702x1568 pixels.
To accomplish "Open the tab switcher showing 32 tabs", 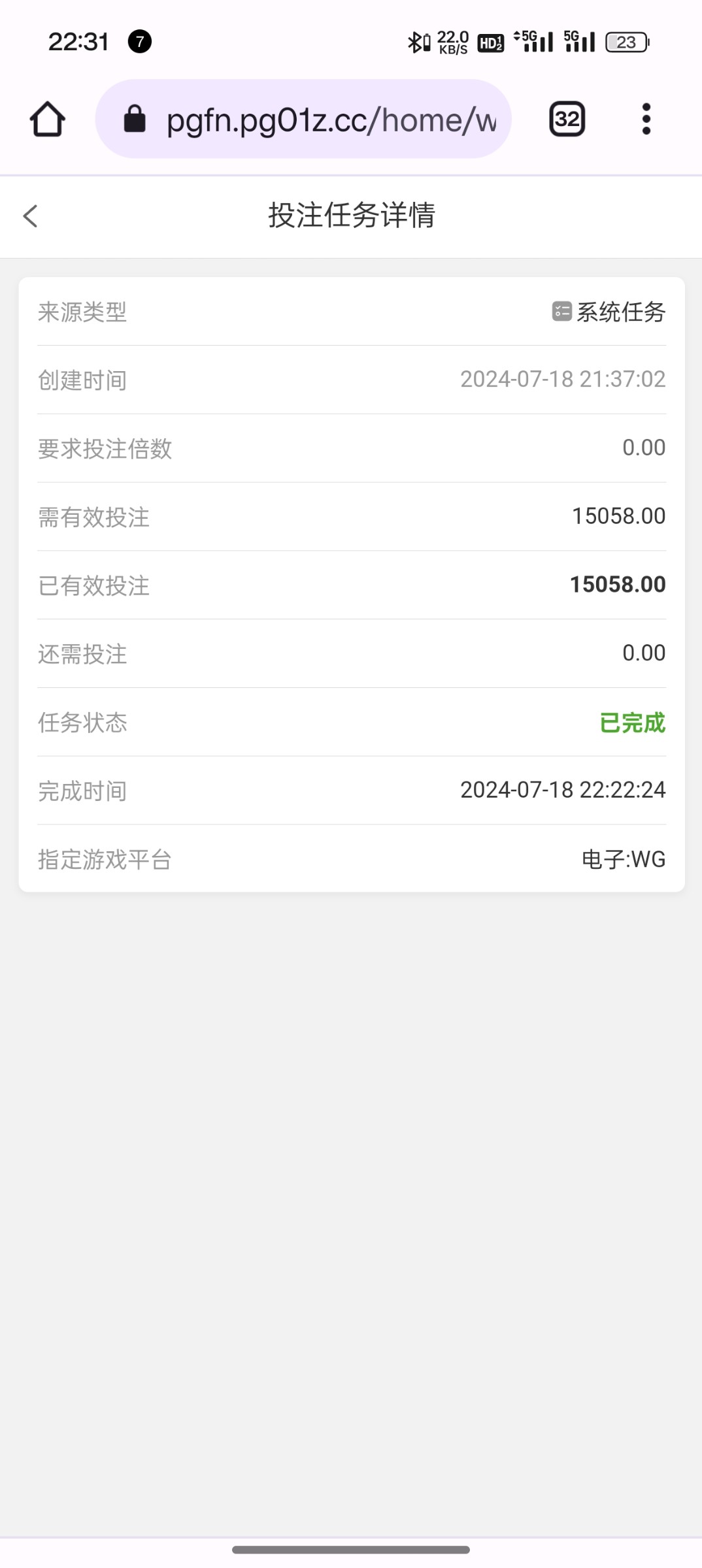I will 567,120.
